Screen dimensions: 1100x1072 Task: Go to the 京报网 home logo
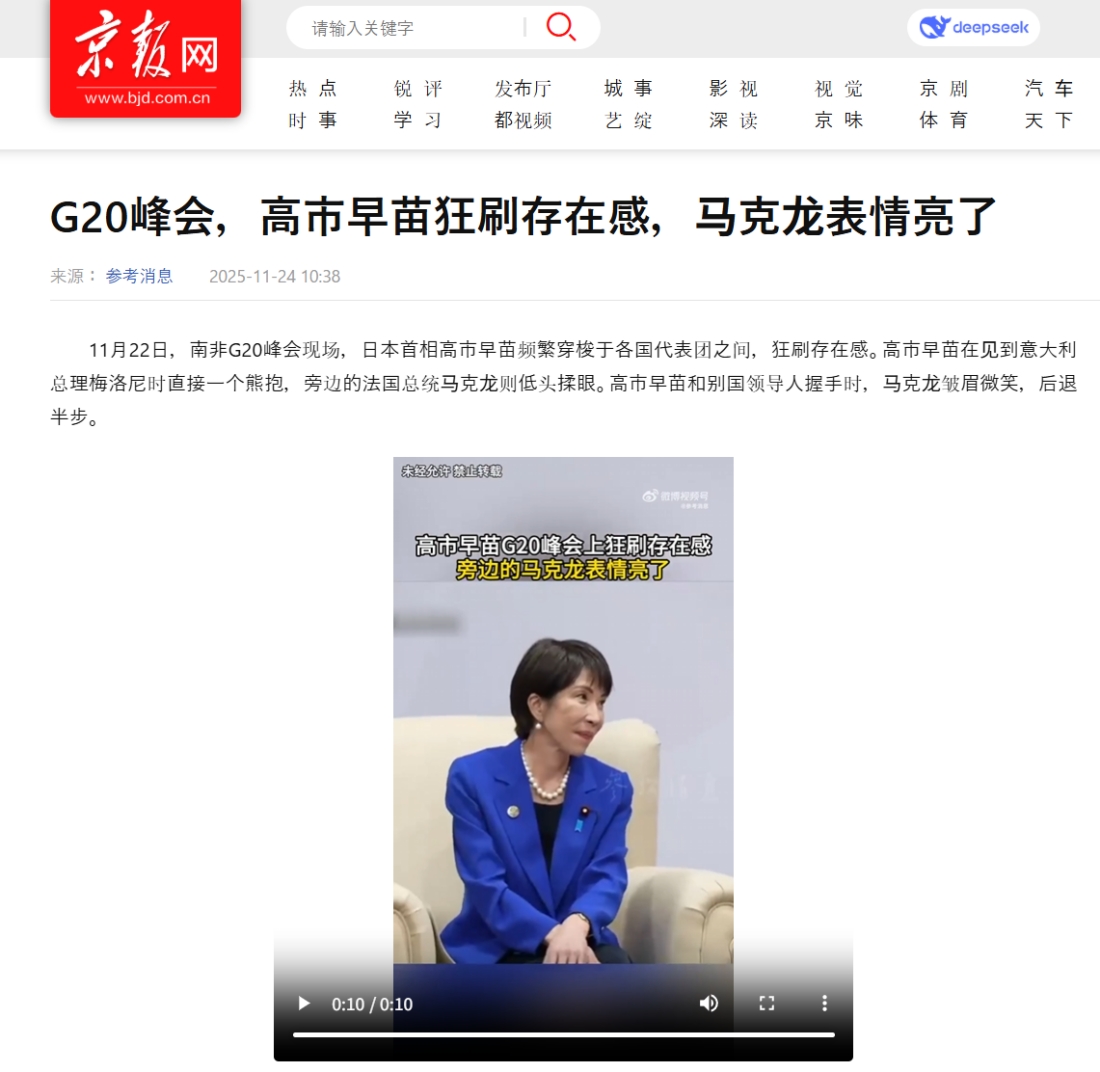pos(146,58)
